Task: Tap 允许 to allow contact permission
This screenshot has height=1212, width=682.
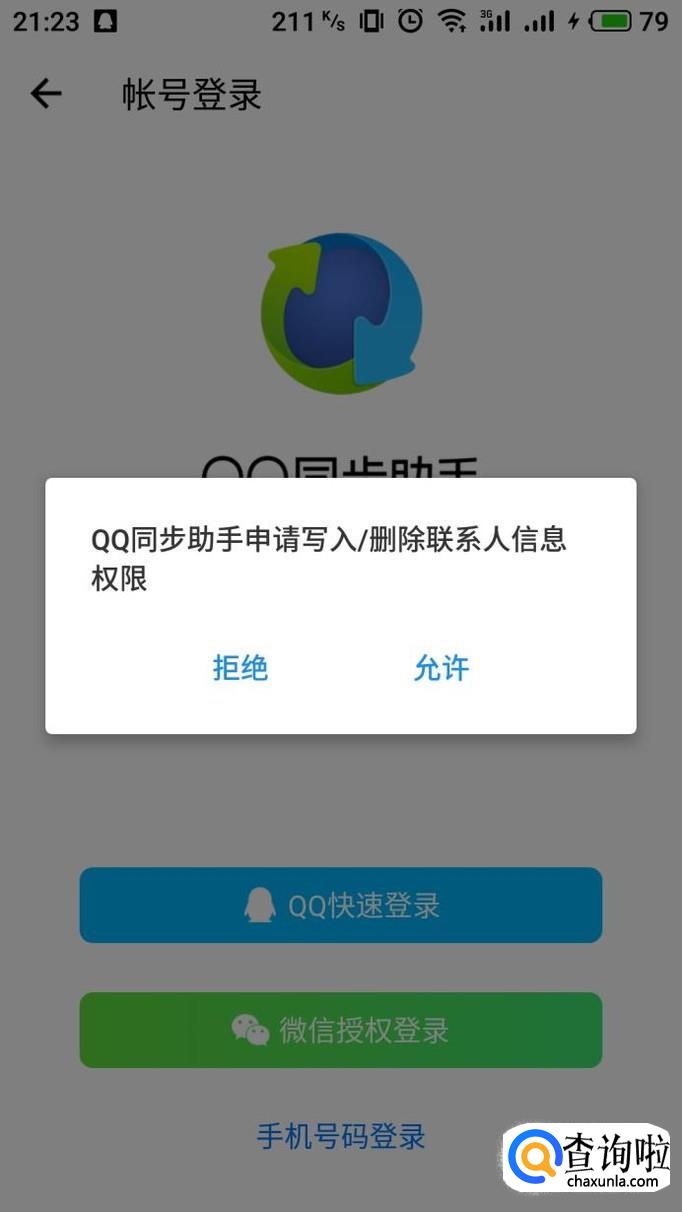Action: coord(441,668)
